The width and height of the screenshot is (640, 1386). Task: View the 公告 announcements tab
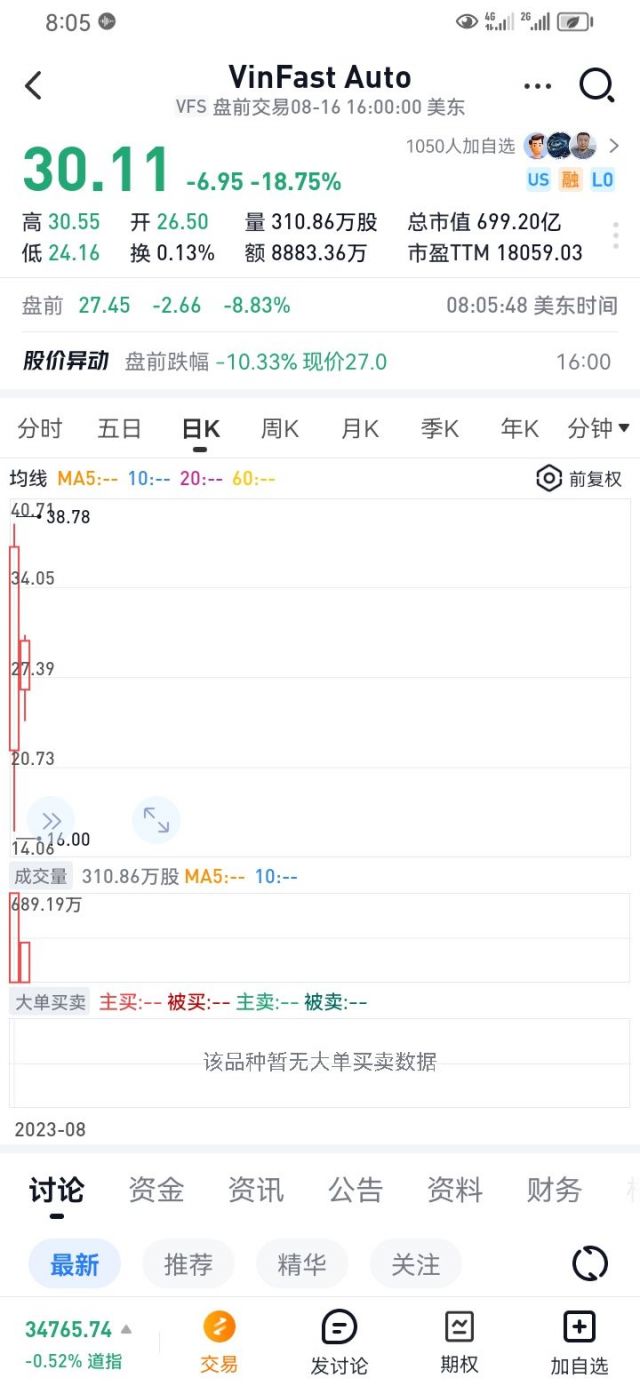pos(356,1190)
